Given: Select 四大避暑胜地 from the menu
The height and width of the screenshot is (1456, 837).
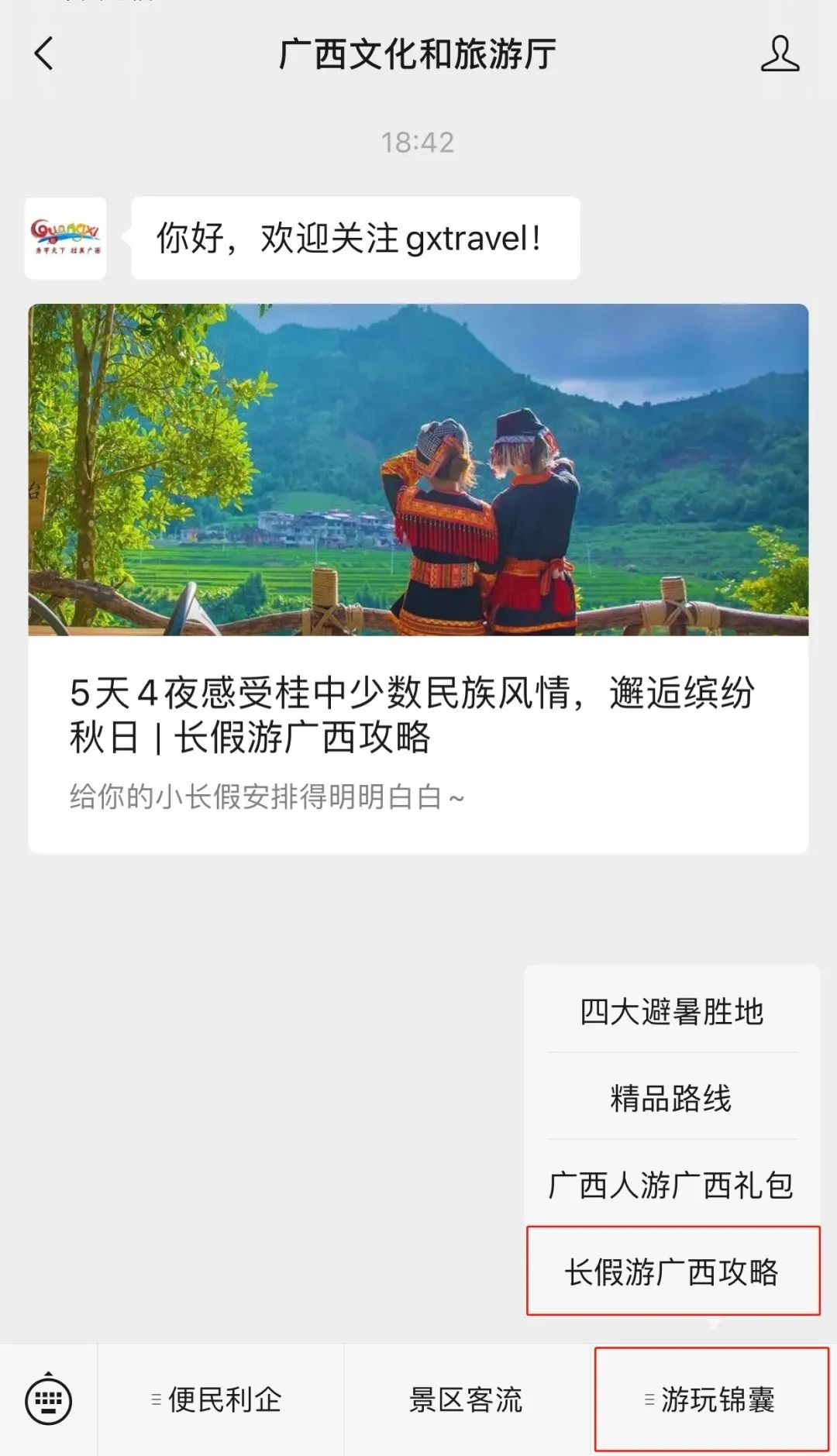Looking at the screenshot, I should click(672, 1011).
